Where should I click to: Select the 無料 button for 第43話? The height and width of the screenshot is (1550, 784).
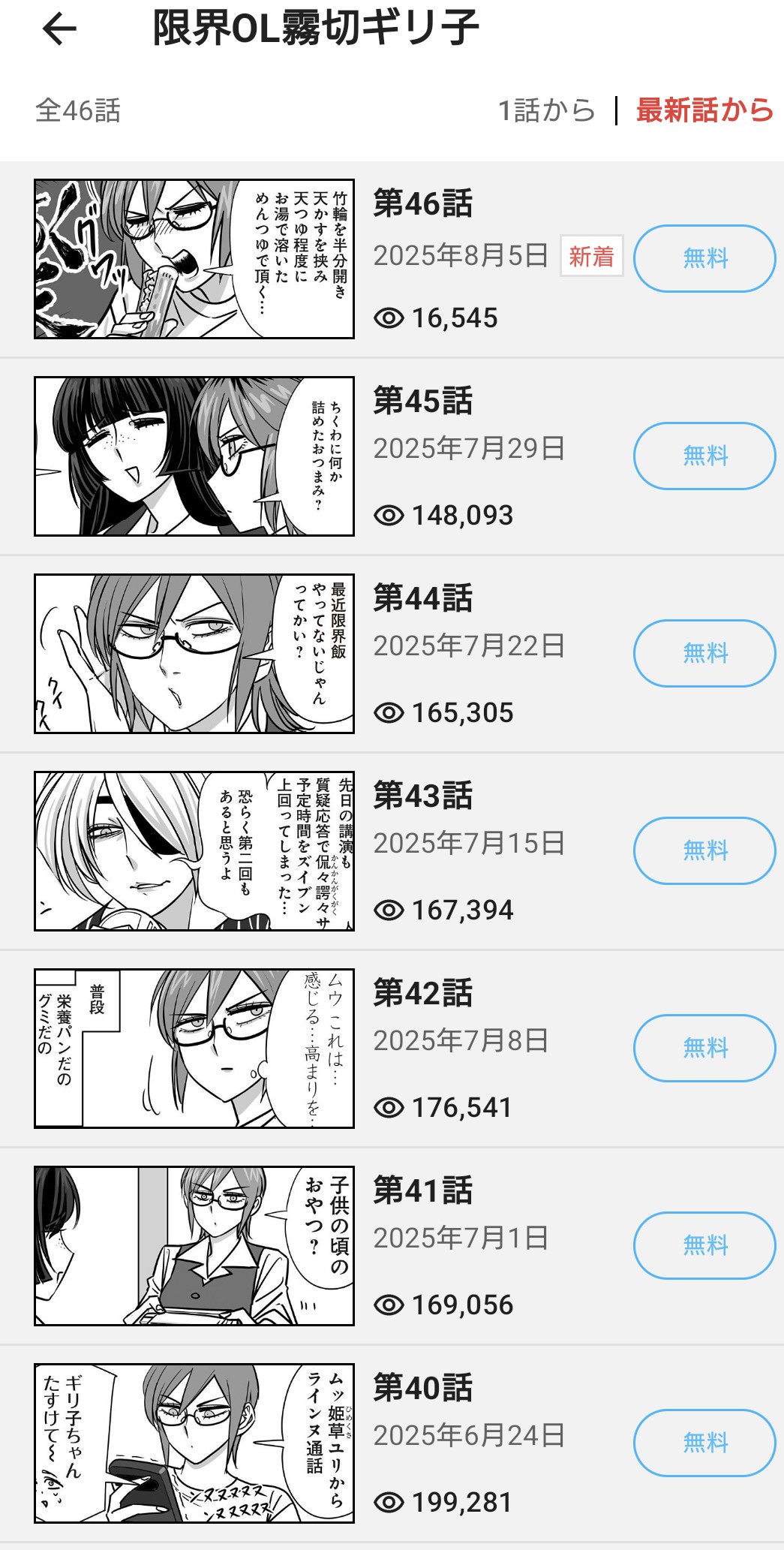704,850
